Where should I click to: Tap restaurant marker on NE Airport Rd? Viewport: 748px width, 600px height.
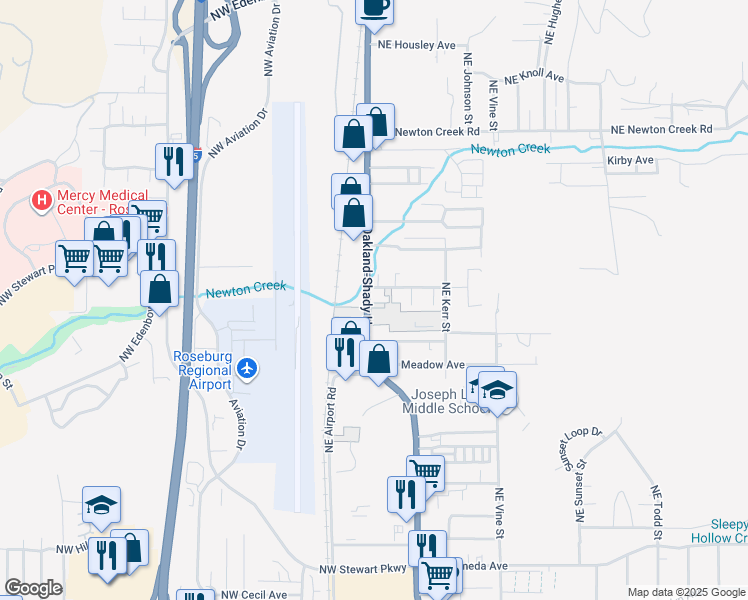[x=342, y=351]
